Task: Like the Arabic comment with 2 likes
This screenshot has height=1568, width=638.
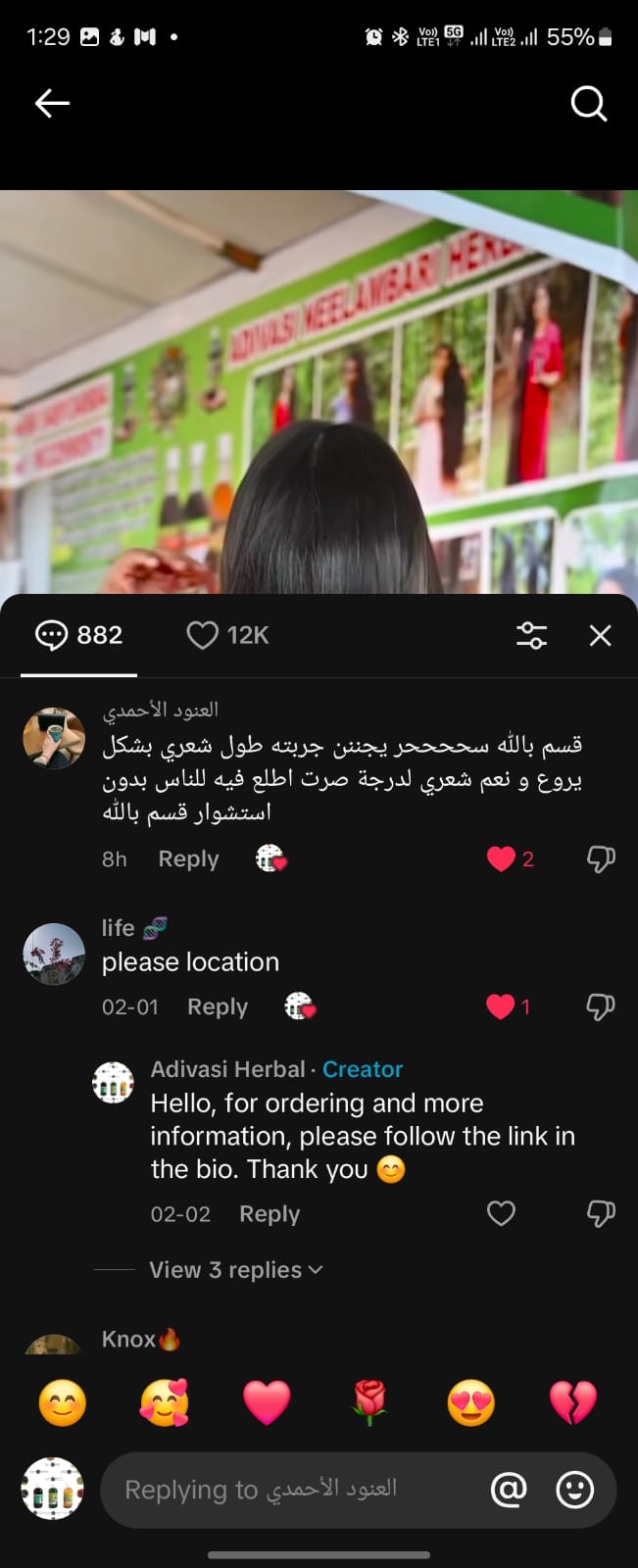Action: tap(501, 858)
